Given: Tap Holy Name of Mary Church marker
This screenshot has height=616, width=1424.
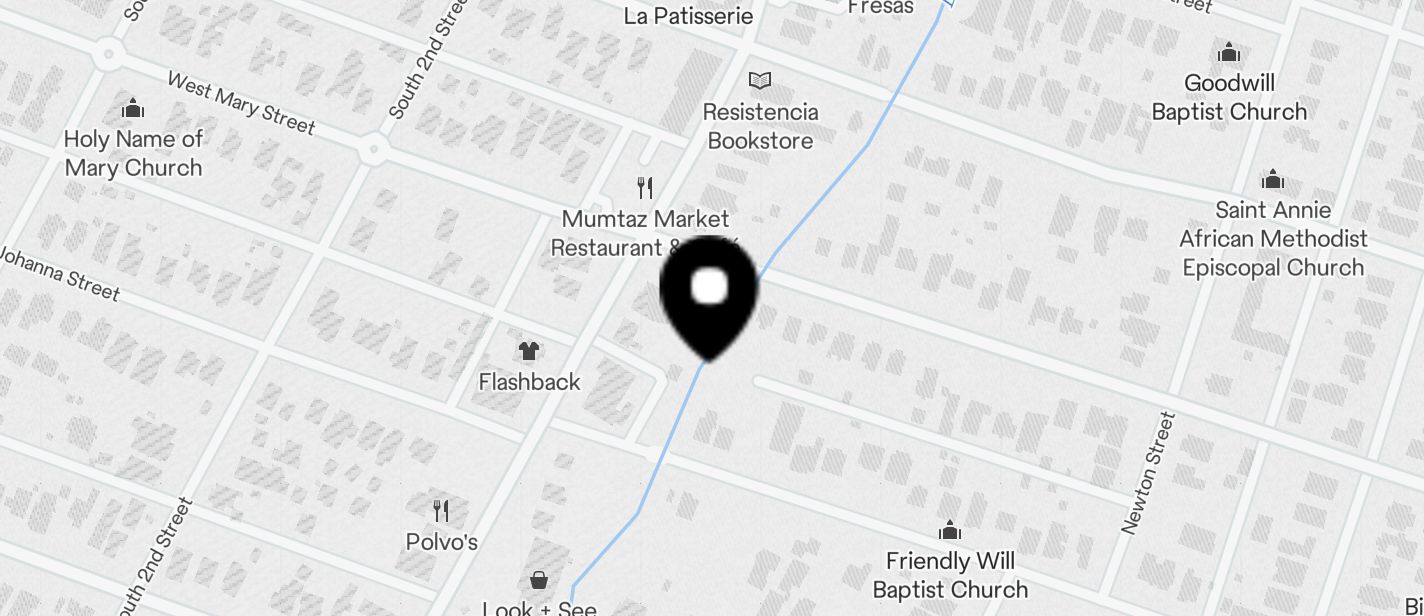Looking at the screenshot, I should click(x=133, y=109).
